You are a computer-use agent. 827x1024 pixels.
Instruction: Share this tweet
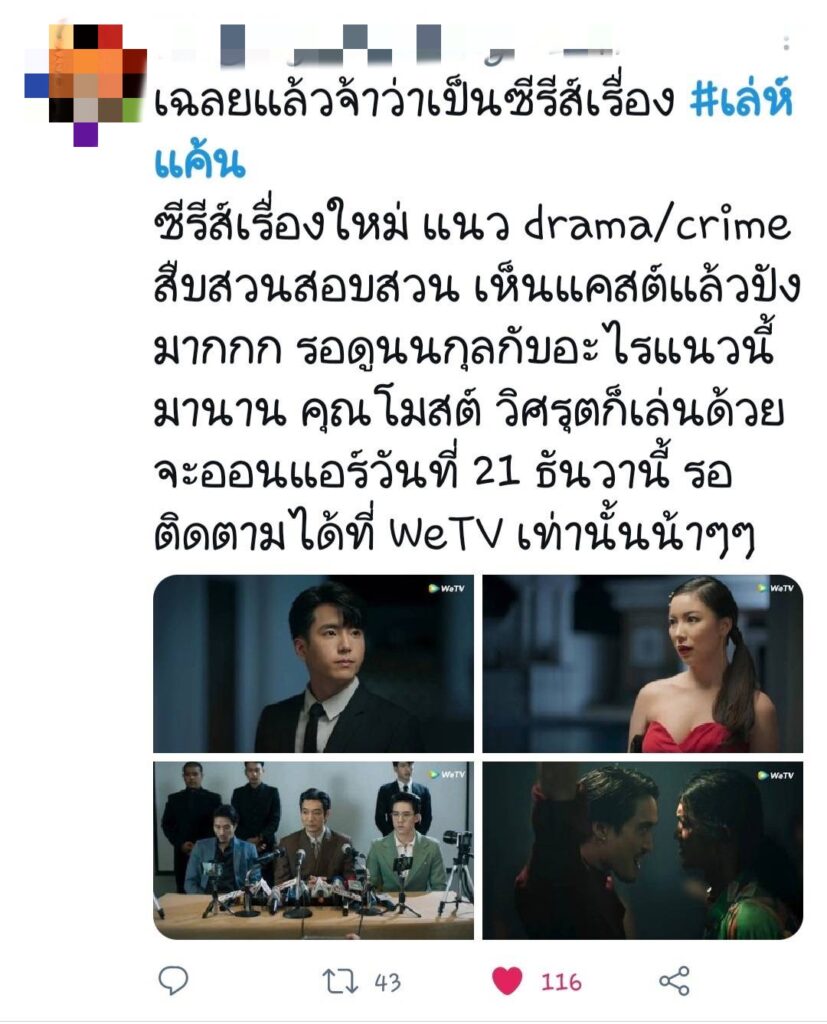pos(675,981)
